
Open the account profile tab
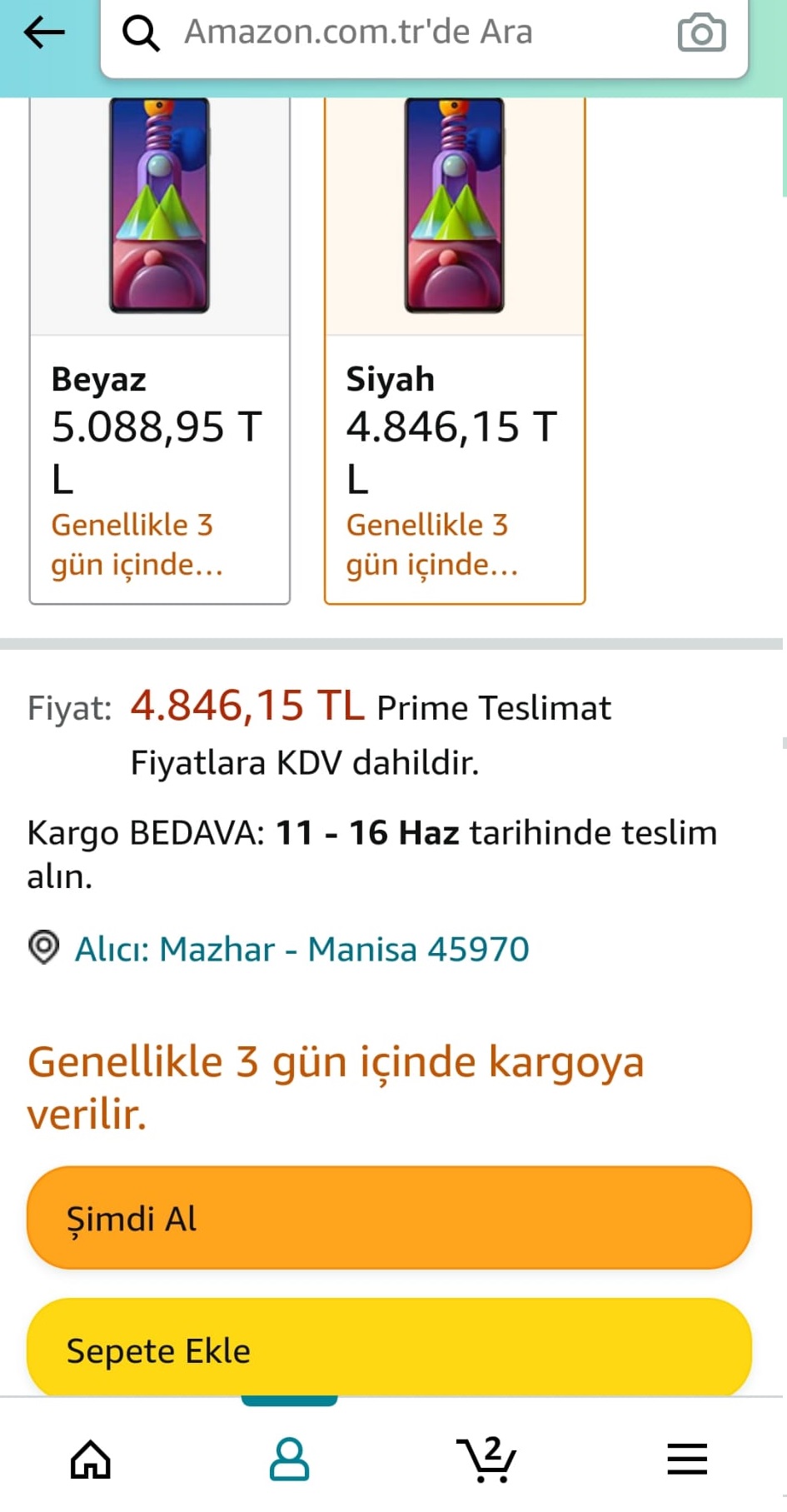coord(289,1460)
